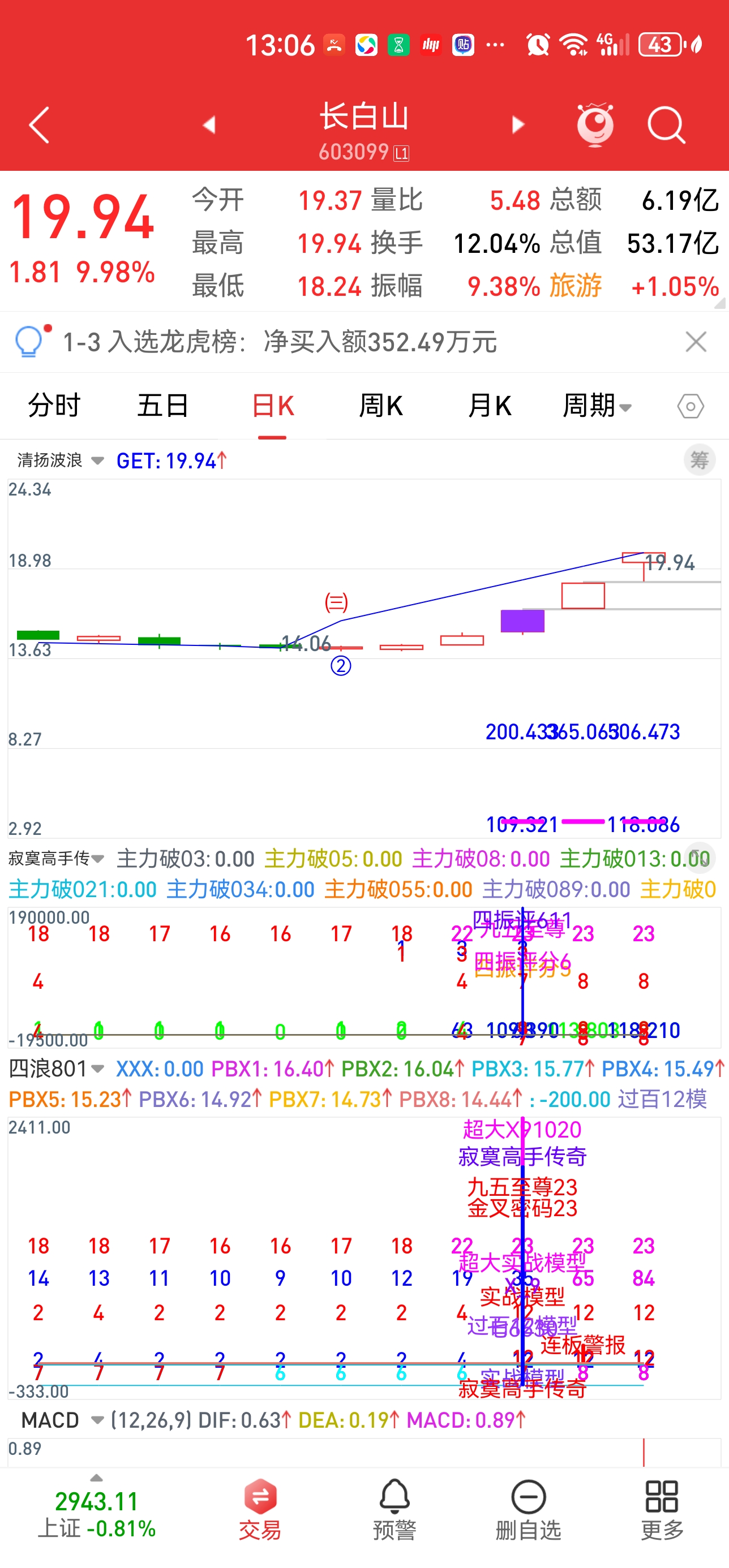Open the 龙虎榜 net buy notice
Screen dimensions: 729x1568
tap(280, 342)
